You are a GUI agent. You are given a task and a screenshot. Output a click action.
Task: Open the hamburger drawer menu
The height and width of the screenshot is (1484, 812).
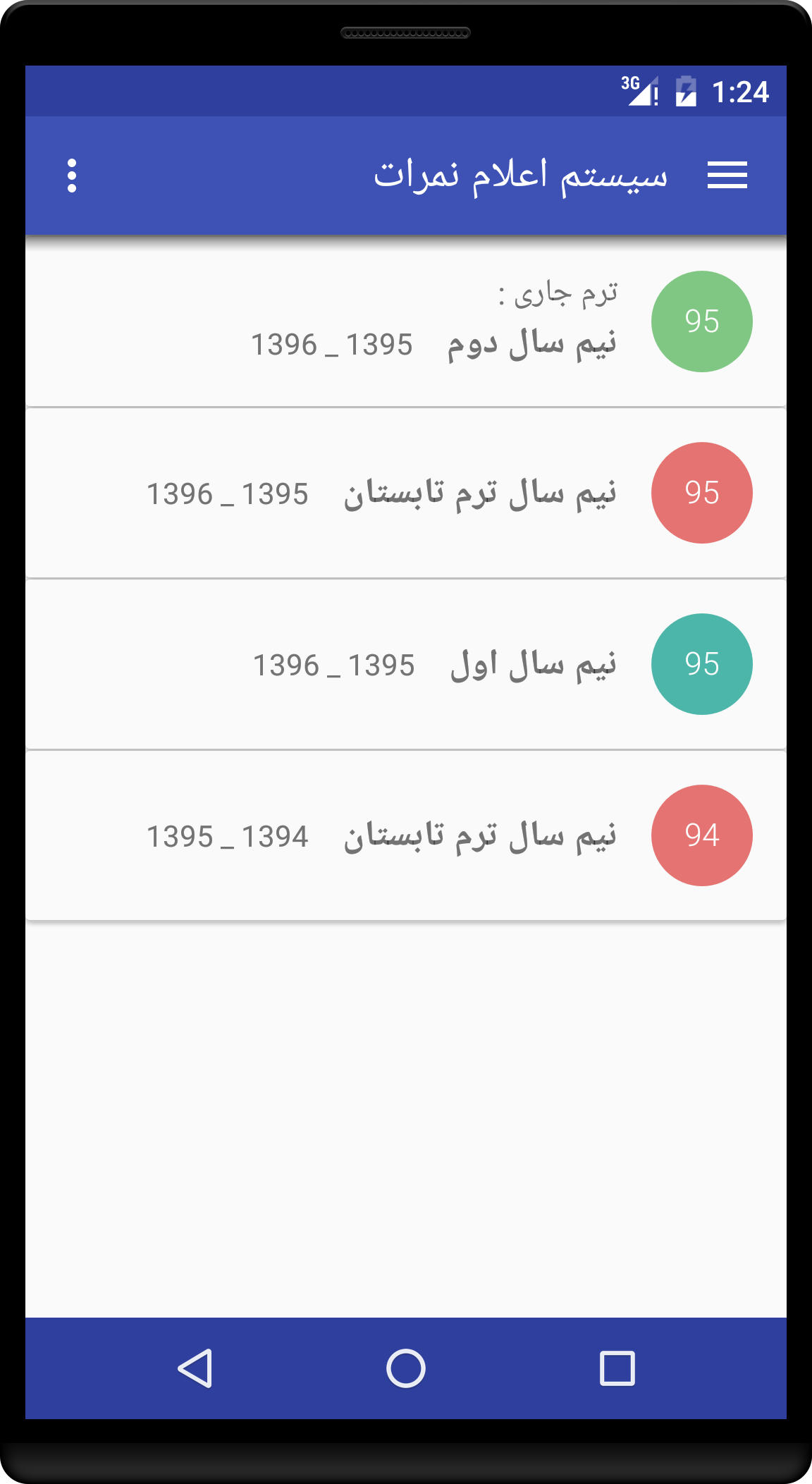(x=727, y=175)
